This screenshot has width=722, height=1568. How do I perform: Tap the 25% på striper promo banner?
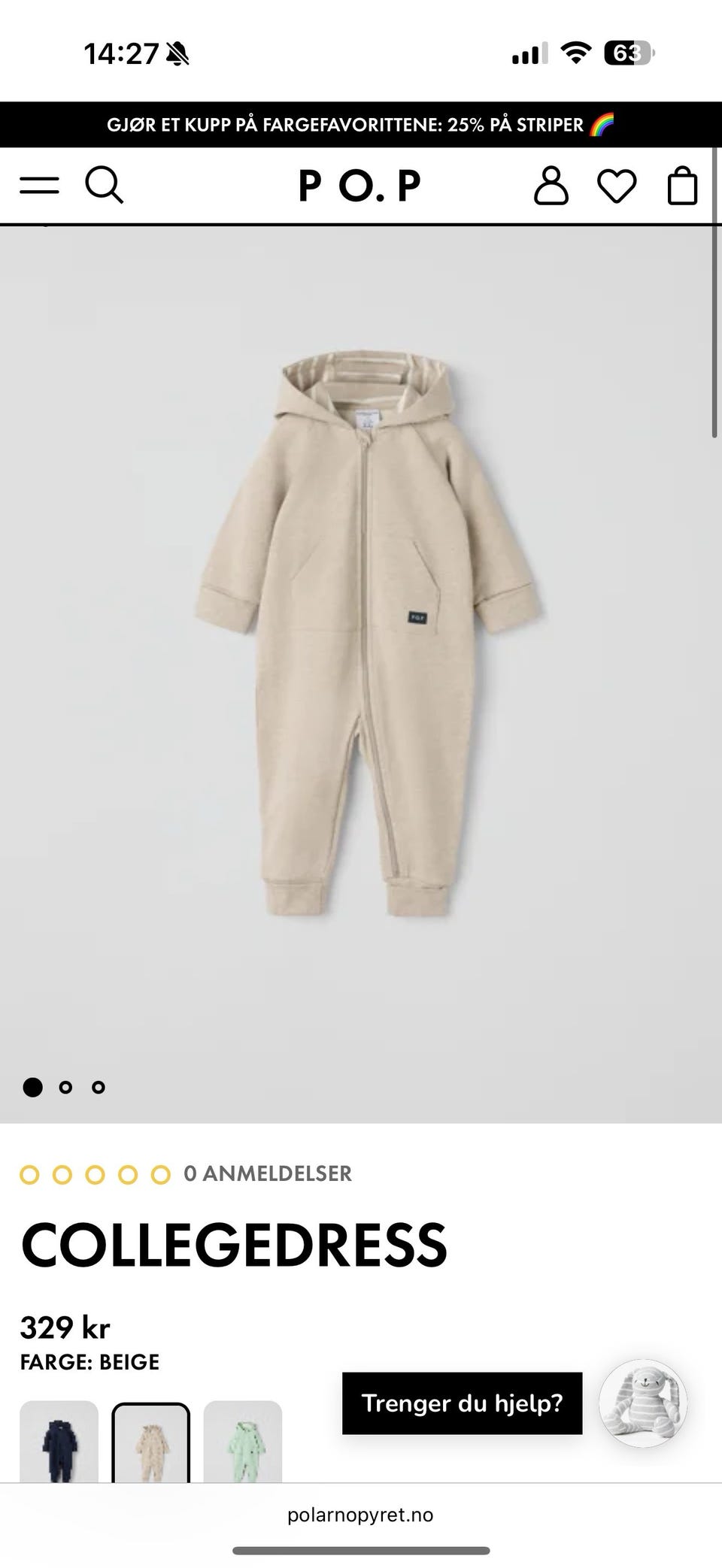tap(360, 124)
